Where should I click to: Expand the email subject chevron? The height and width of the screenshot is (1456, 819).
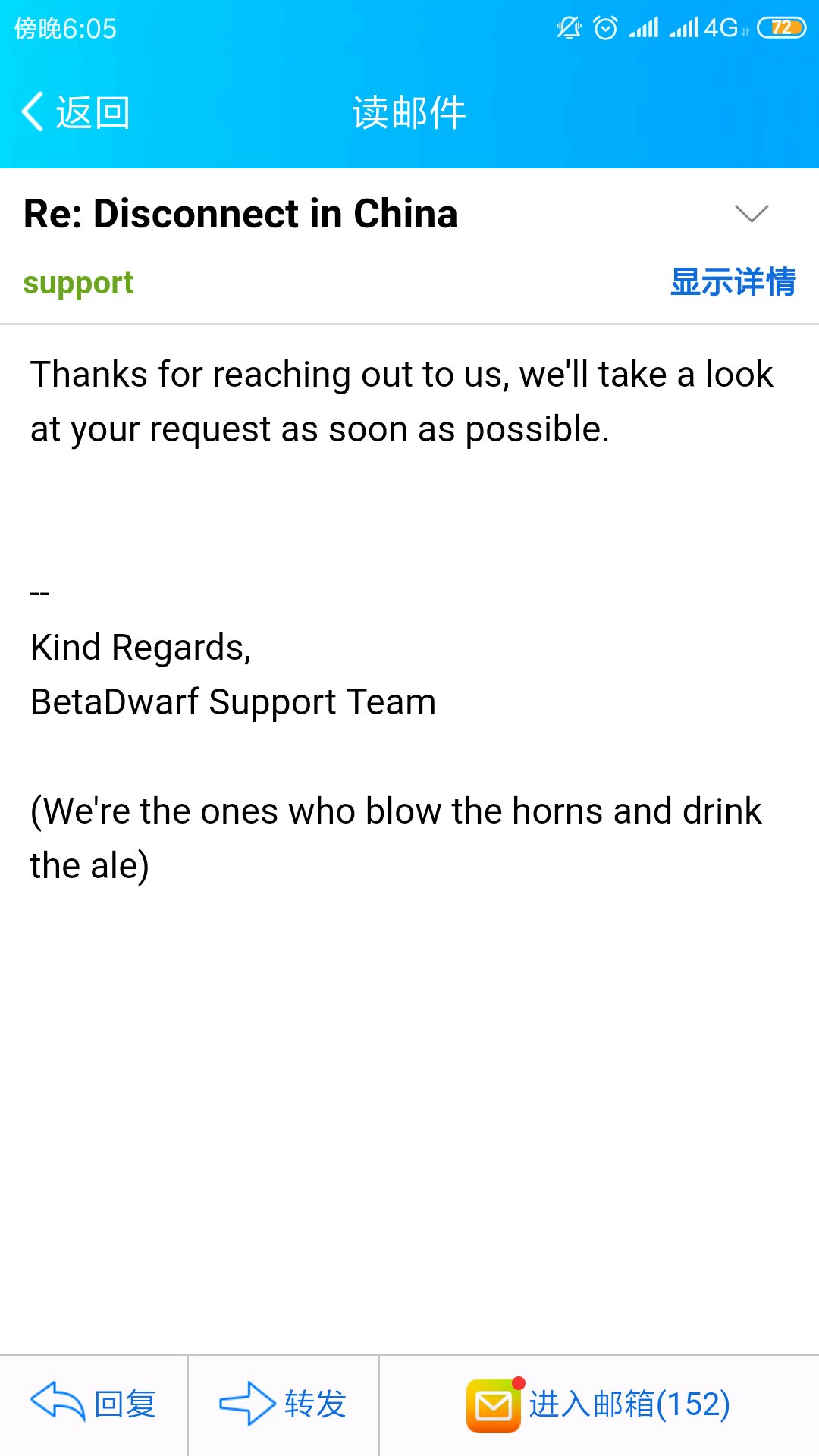[x=752, y=213]
